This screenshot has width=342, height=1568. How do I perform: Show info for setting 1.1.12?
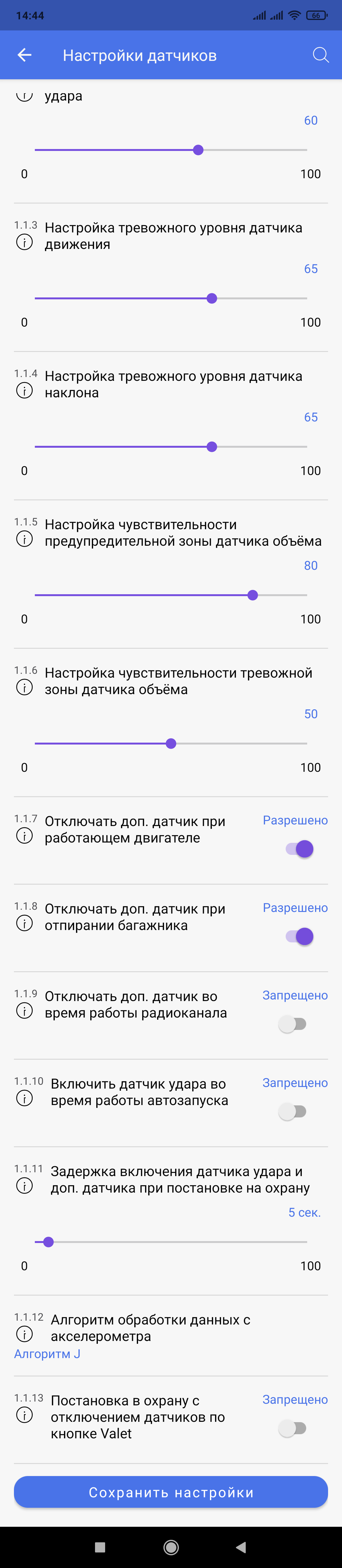pos(24,1334)
